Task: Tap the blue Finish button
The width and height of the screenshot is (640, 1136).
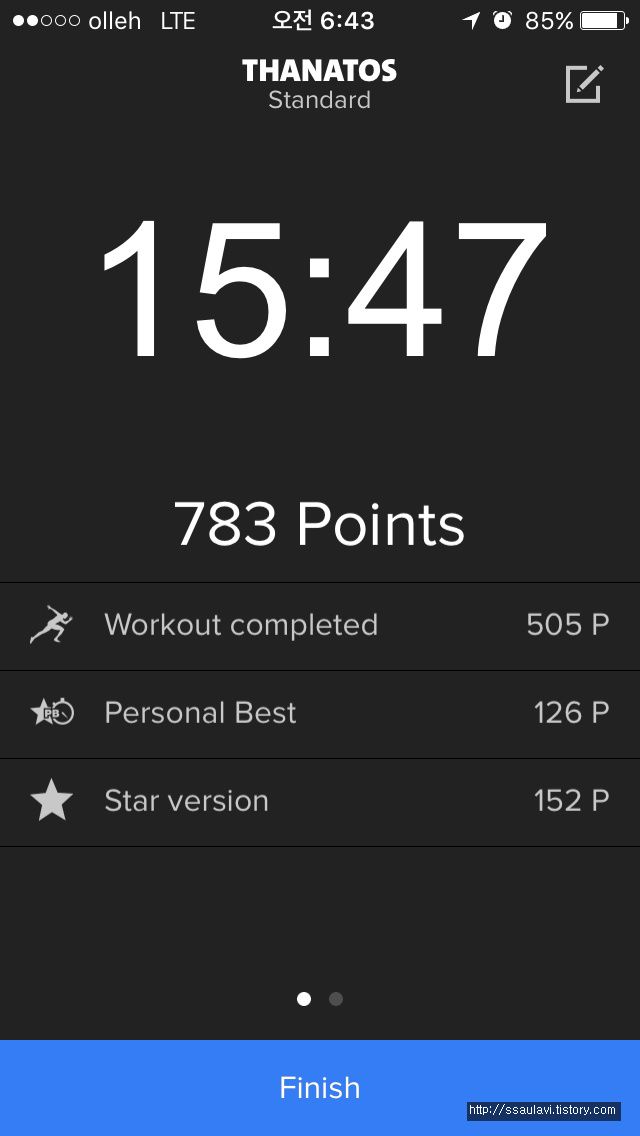Action: [320, 1087]
